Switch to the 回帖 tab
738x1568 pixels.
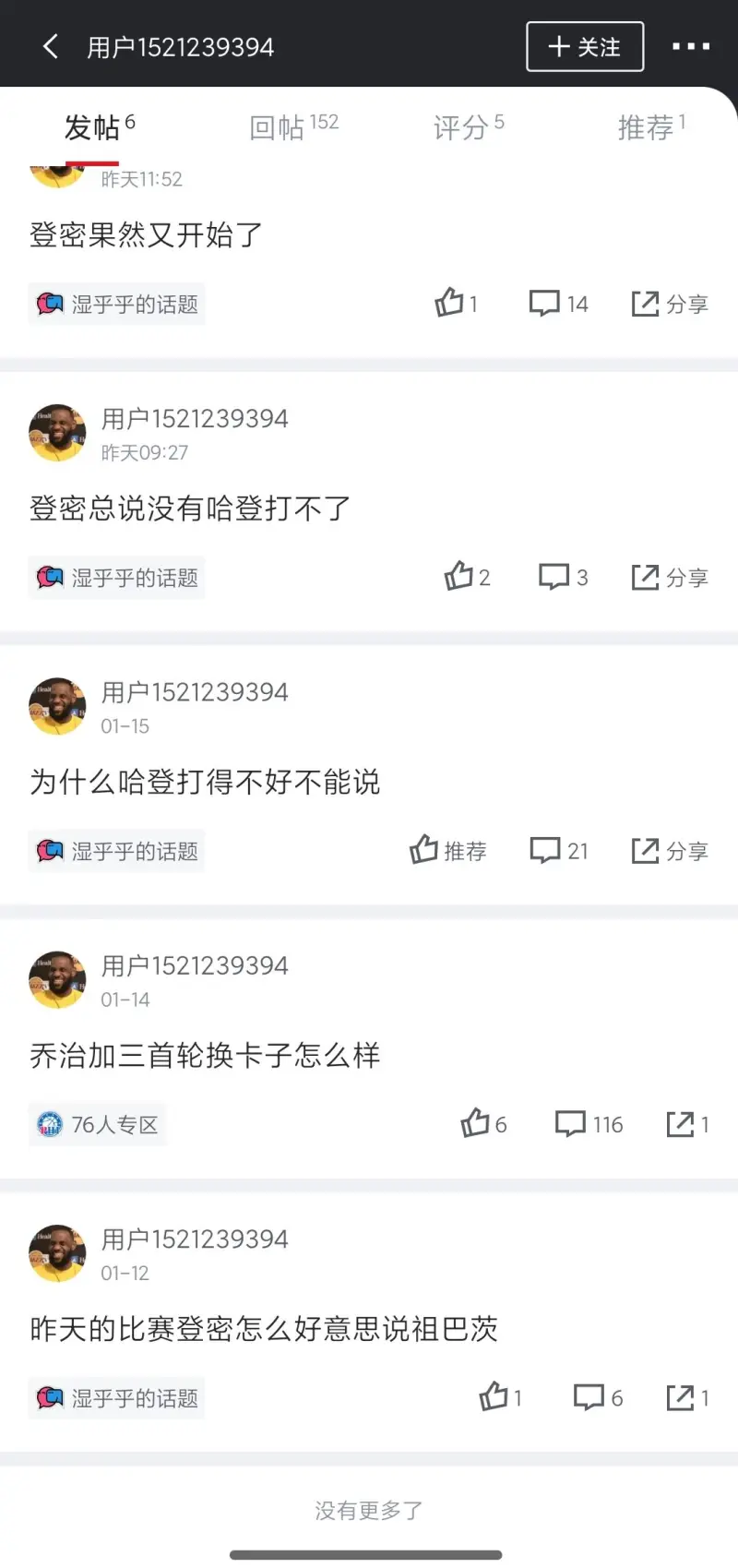(293, 126)
